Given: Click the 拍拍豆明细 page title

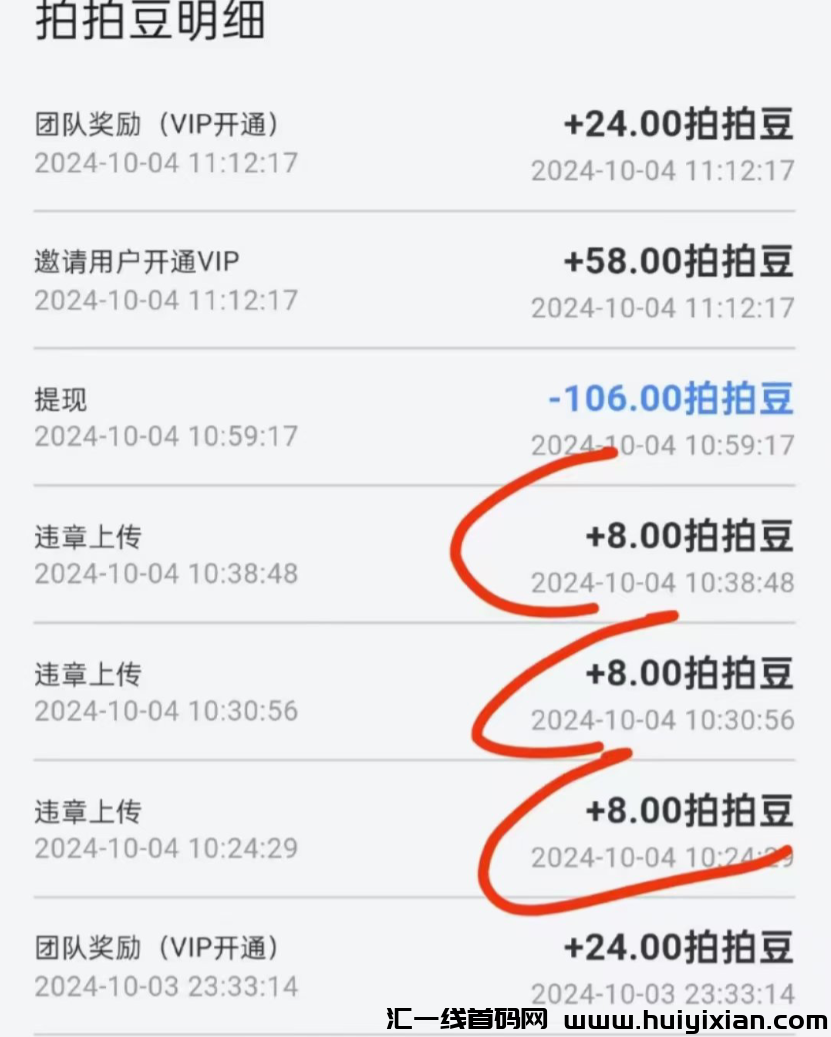Looking at the screenshot, I should click(148, 22).
